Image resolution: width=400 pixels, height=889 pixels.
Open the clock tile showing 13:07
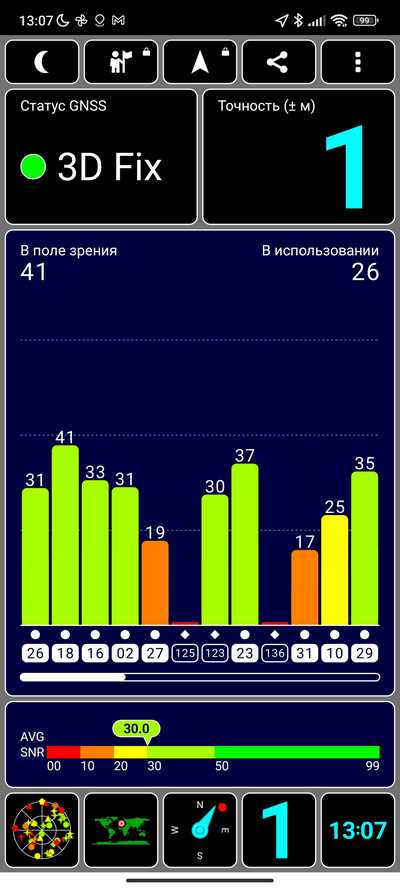coord(358,829)
